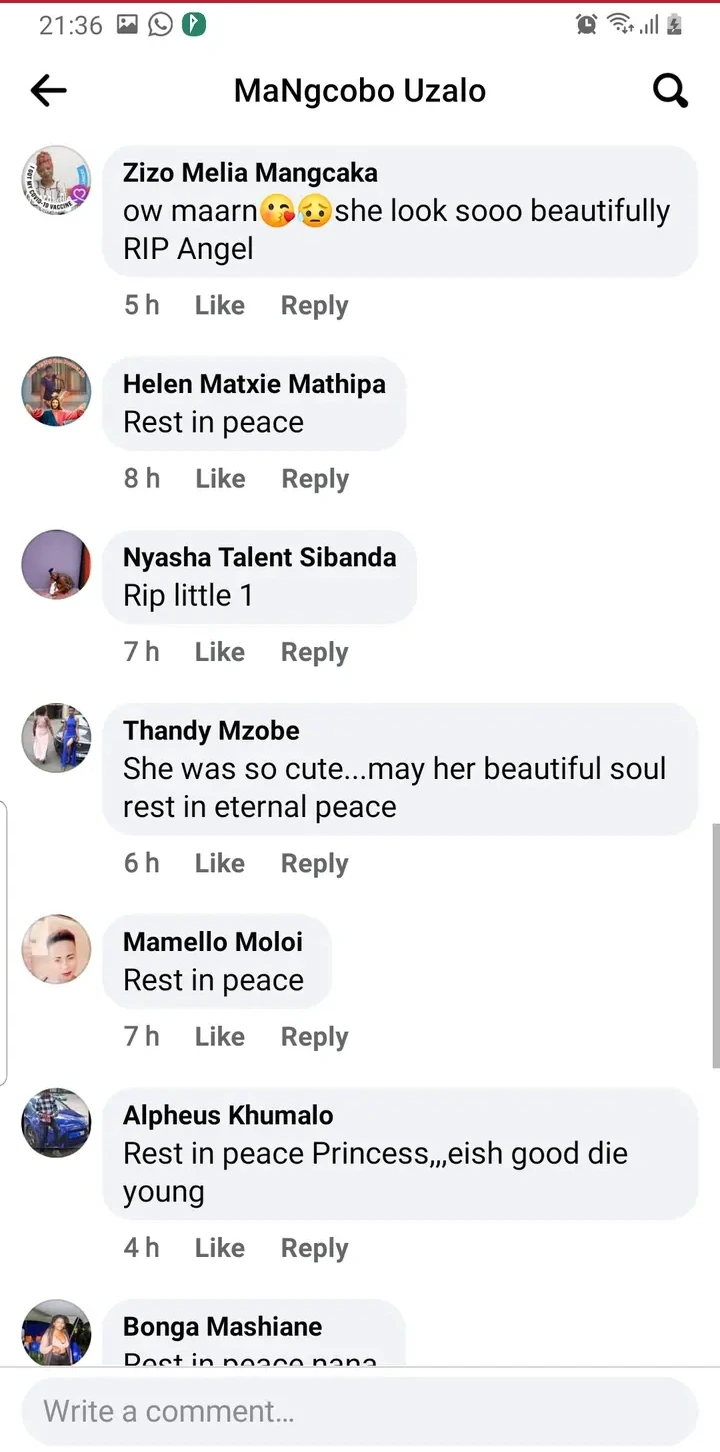Open Mamello Moloi's profile picture

[x=56, y=949]
